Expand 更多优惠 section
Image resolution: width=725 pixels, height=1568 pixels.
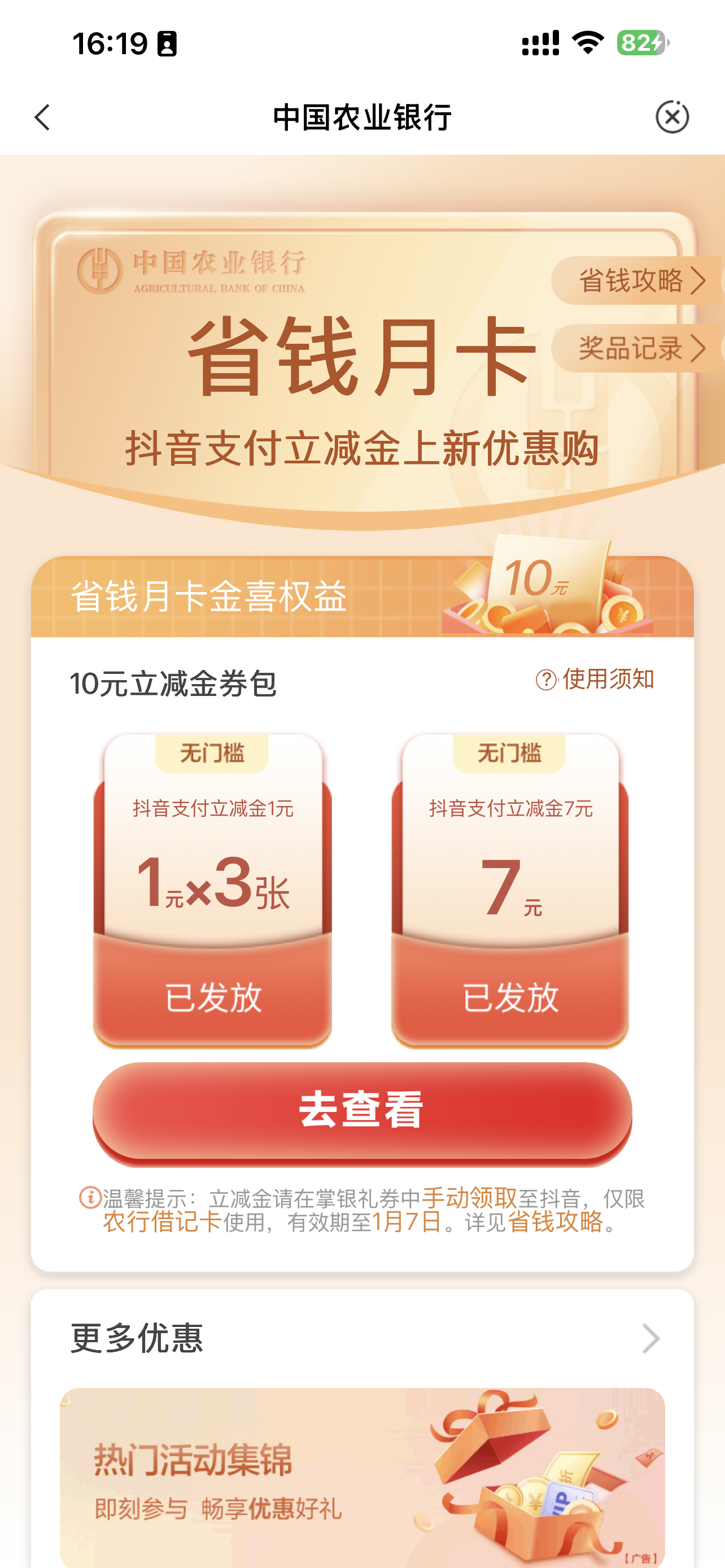pos(650,1338)
